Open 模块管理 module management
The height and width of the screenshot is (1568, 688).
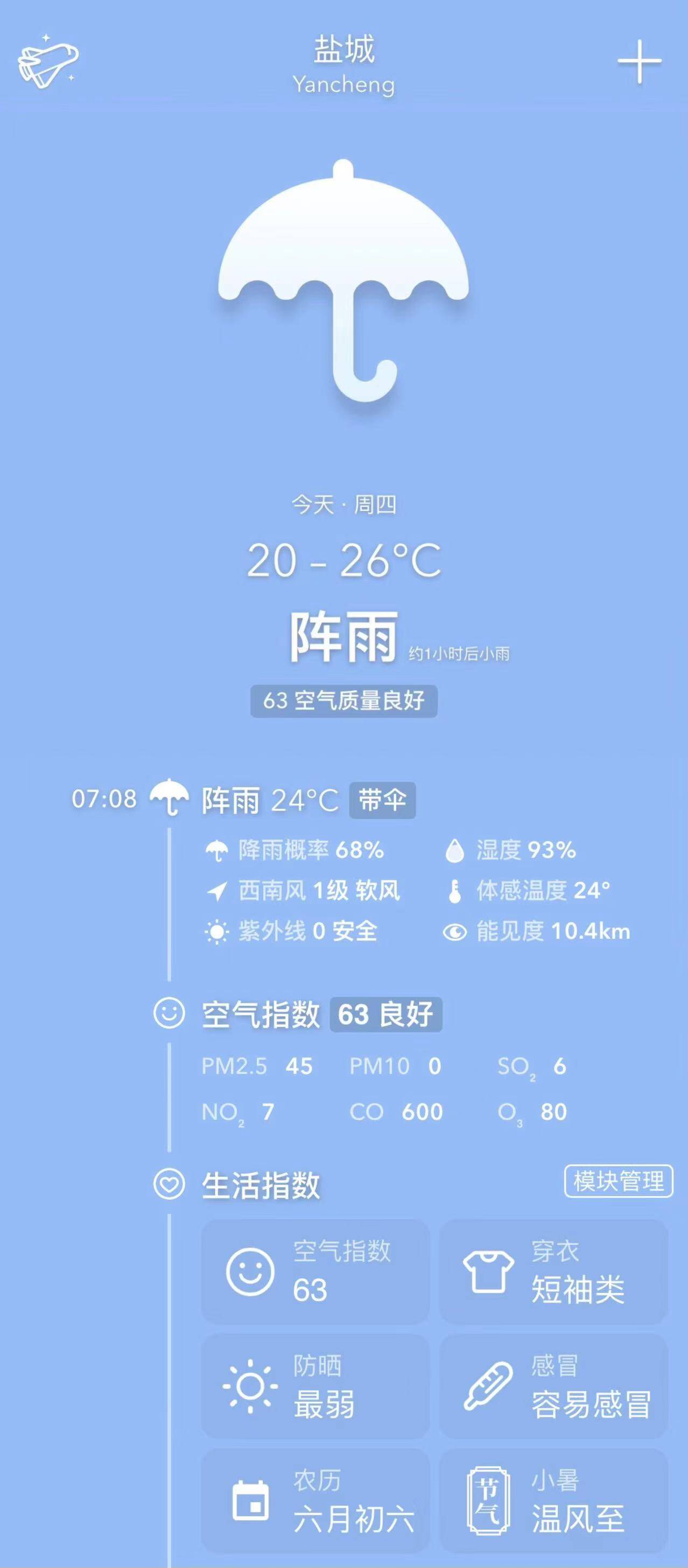pos(619,1182)
